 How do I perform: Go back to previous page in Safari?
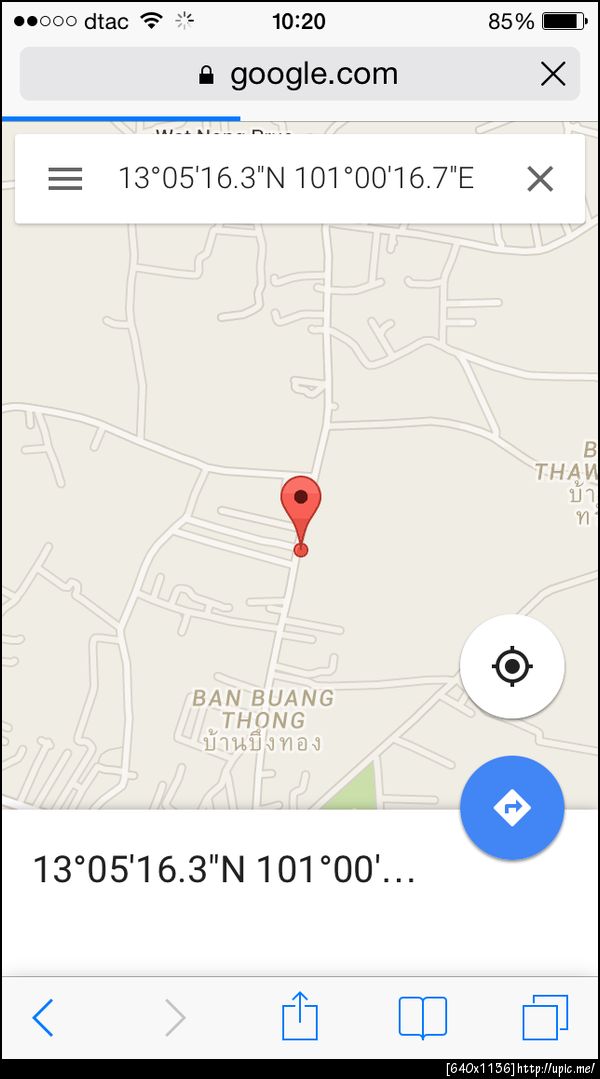pyautogui.click(x=43, y=1018)
